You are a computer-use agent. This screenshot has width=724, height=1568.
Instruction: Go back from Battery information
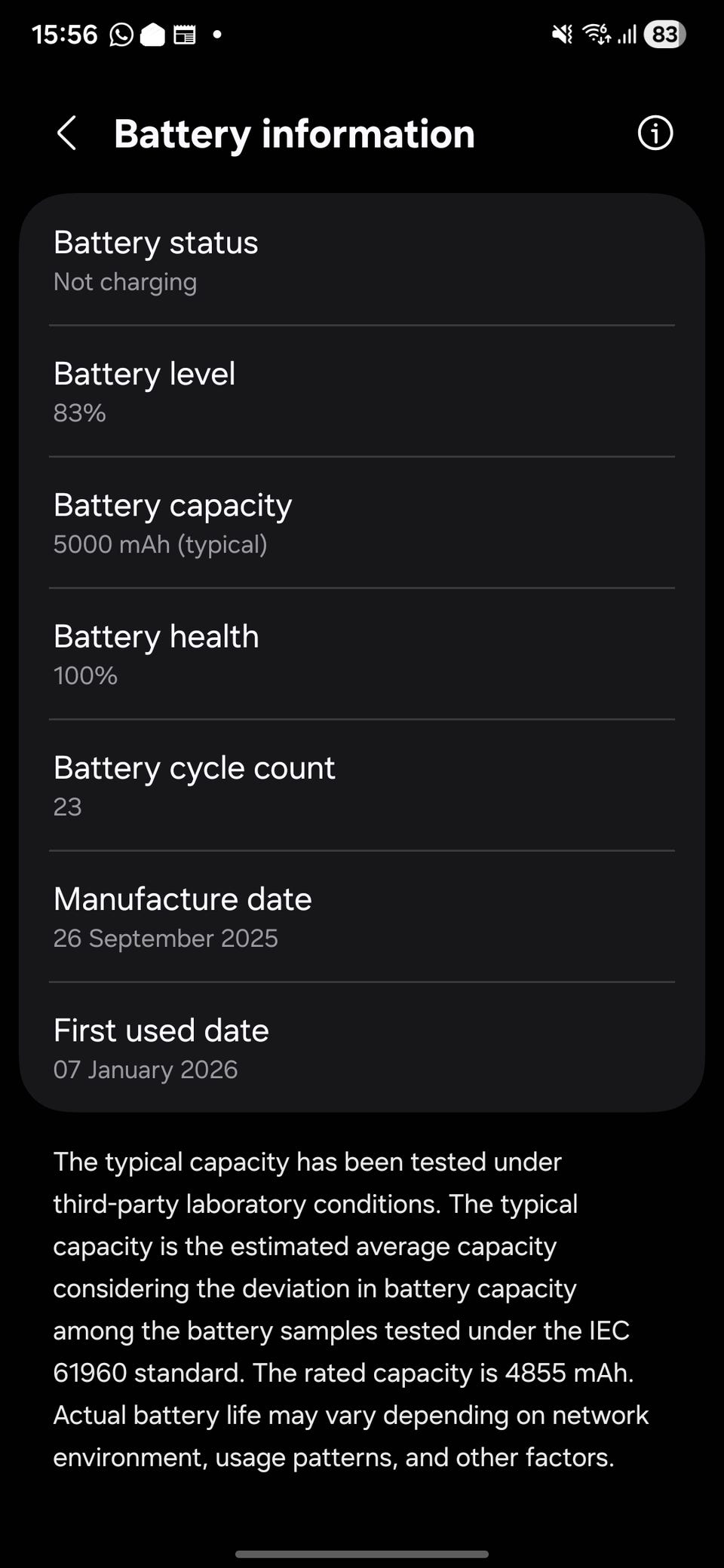[66, 133]
